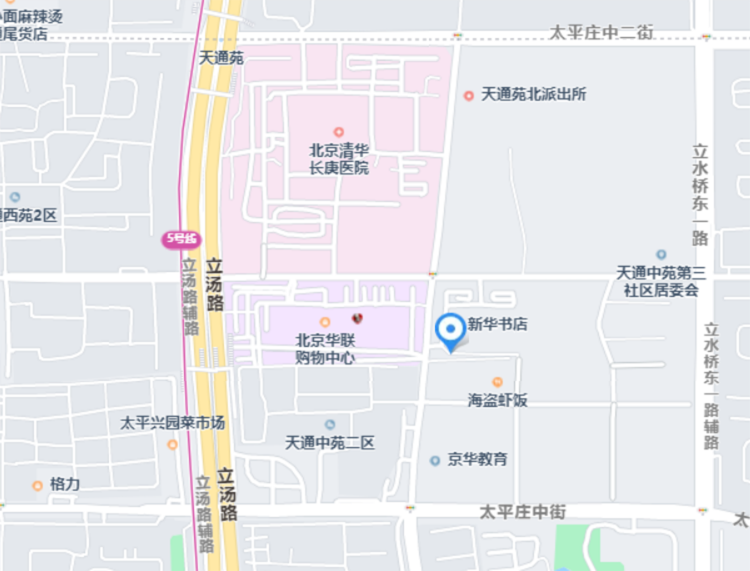Open the 5号线 subway line badge
Image resolution: width=750 pixels, height=571 pixels.
181,239
